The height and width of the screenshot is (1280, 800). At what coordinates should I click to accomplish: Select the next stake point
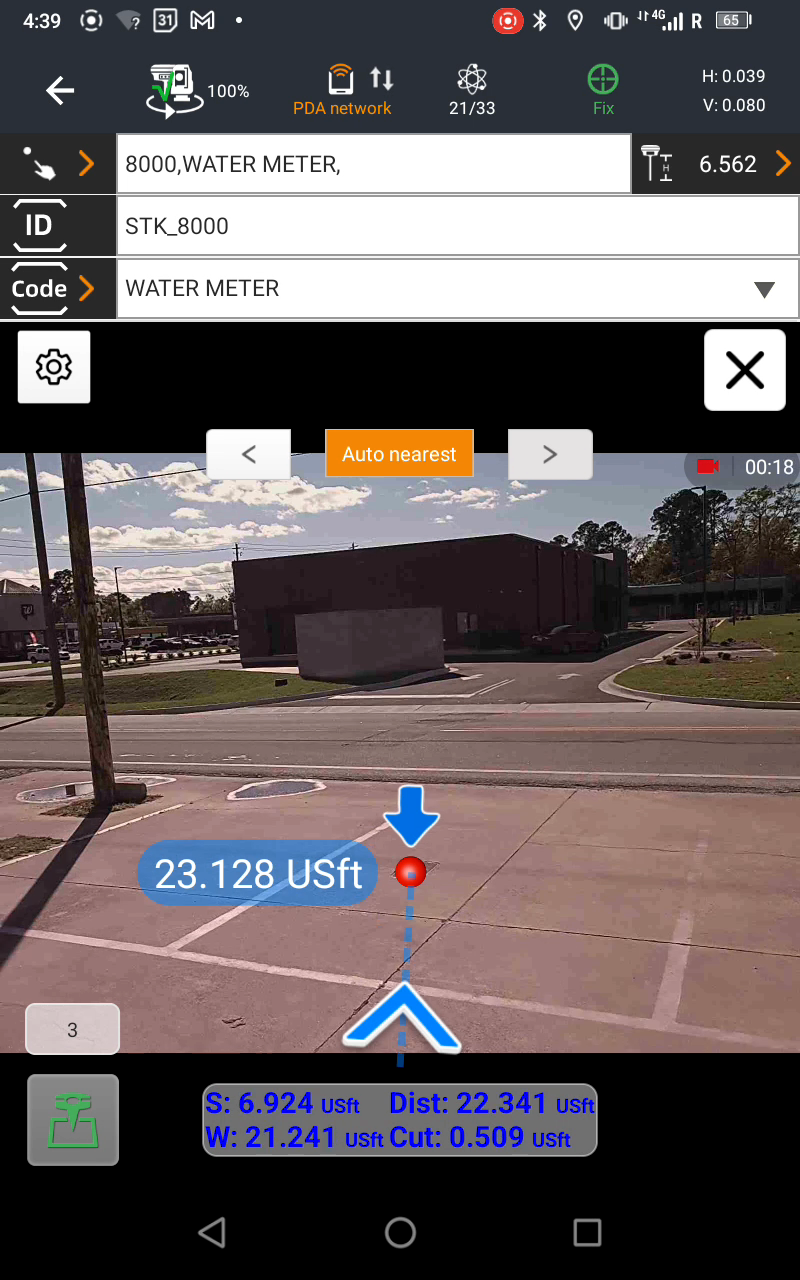point(550,454)
